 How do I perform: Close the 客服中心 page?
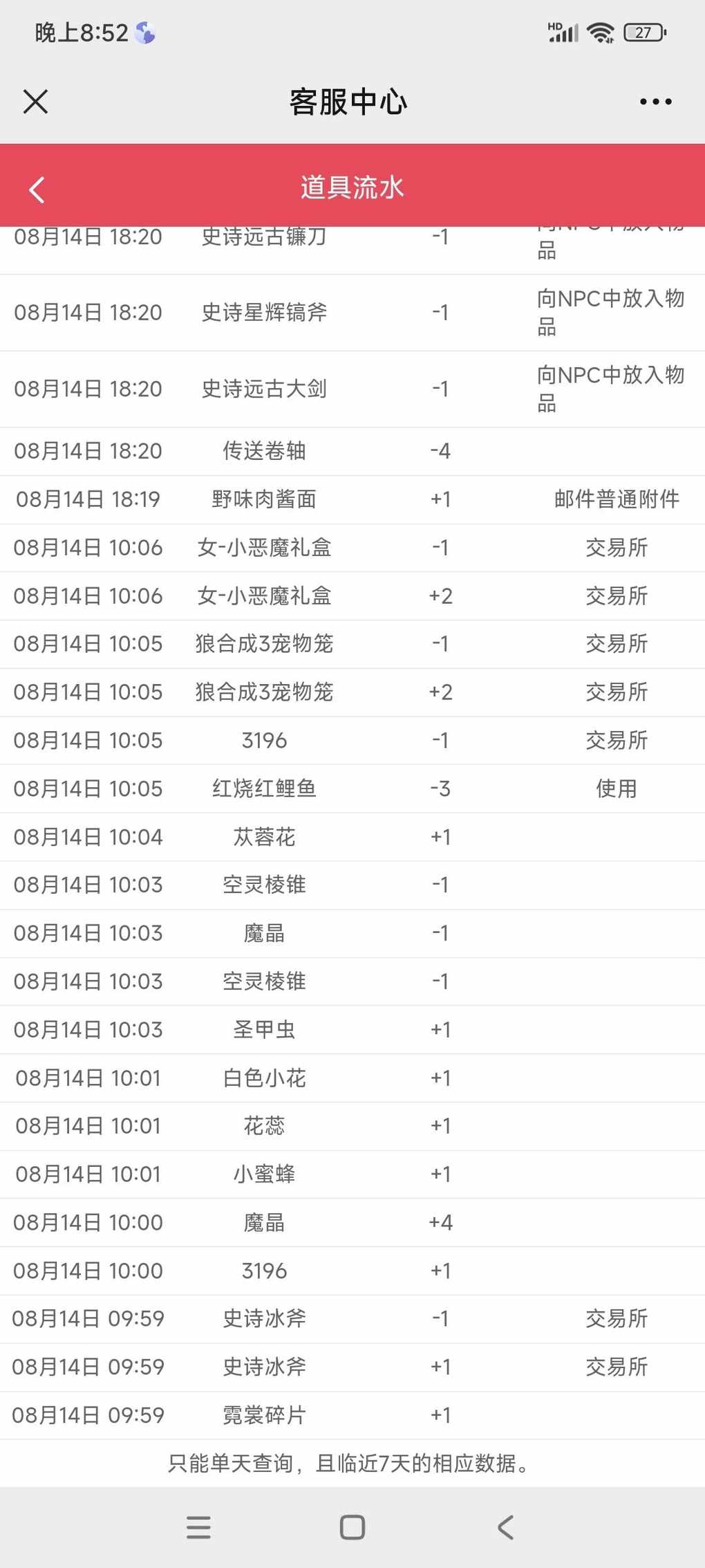(x=35, y=102)
